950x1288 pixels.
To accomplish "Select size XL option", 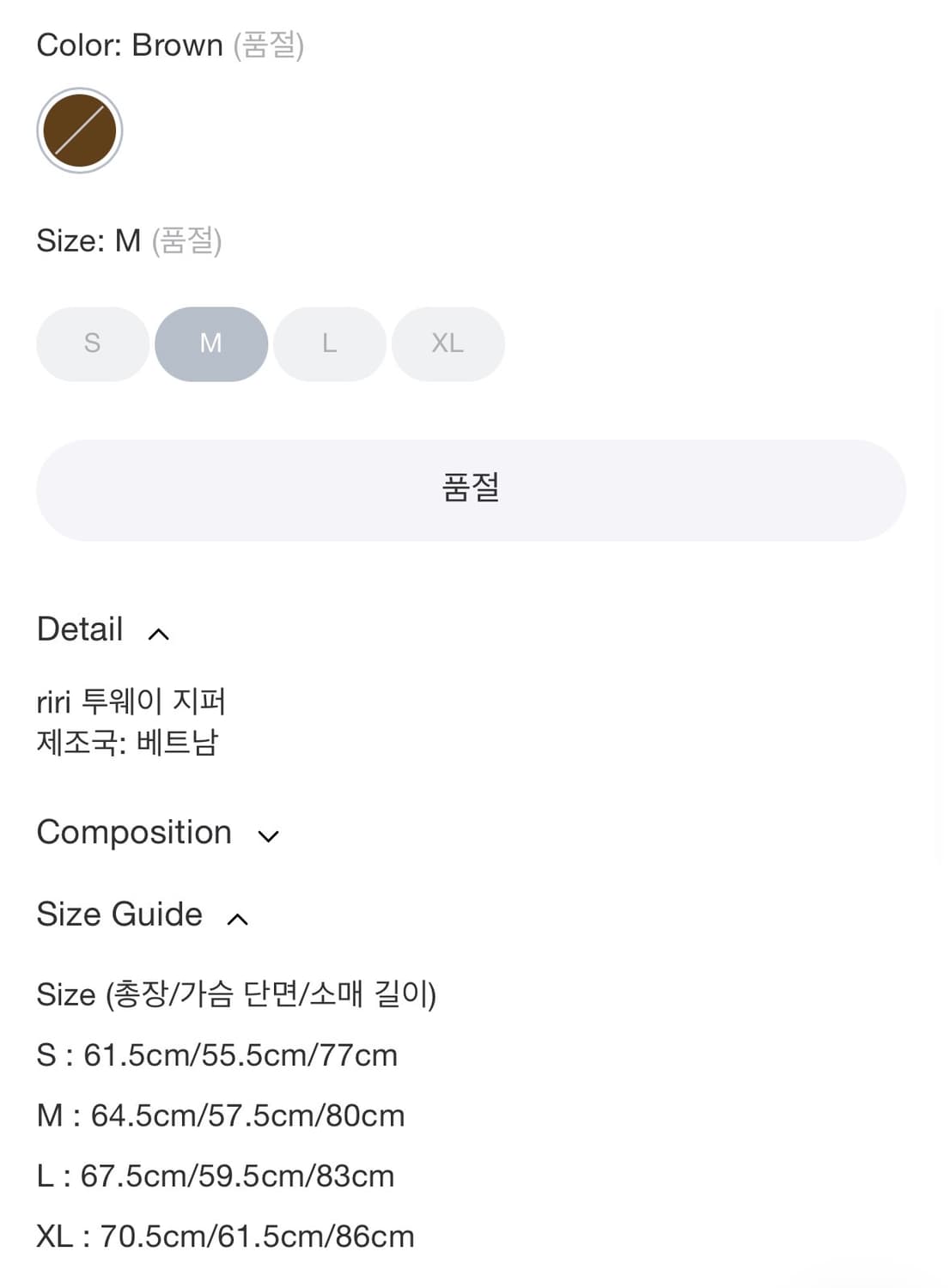I will 448,343.
